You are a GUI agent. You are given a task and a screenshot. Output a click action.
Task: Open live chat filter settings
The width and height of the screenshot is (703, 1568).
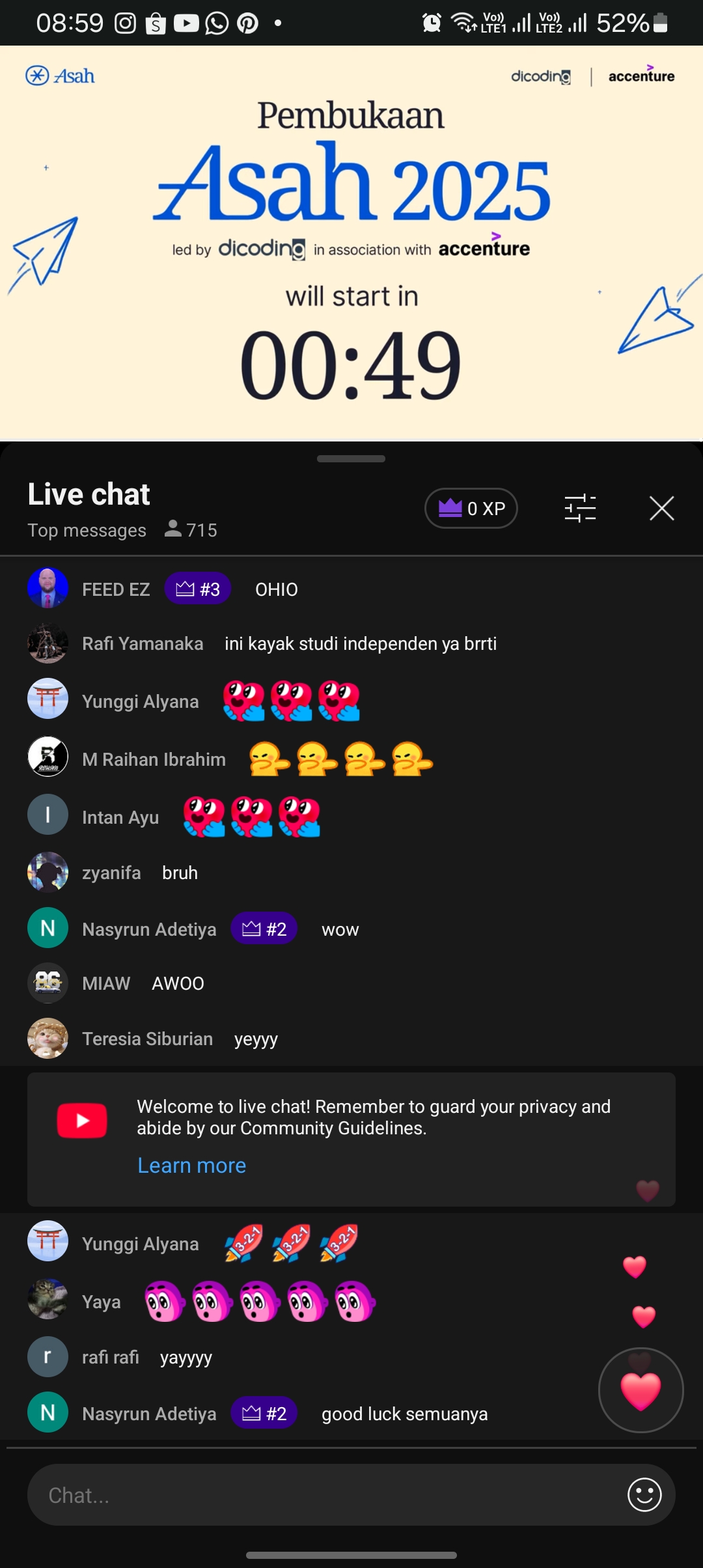(580, 509)
